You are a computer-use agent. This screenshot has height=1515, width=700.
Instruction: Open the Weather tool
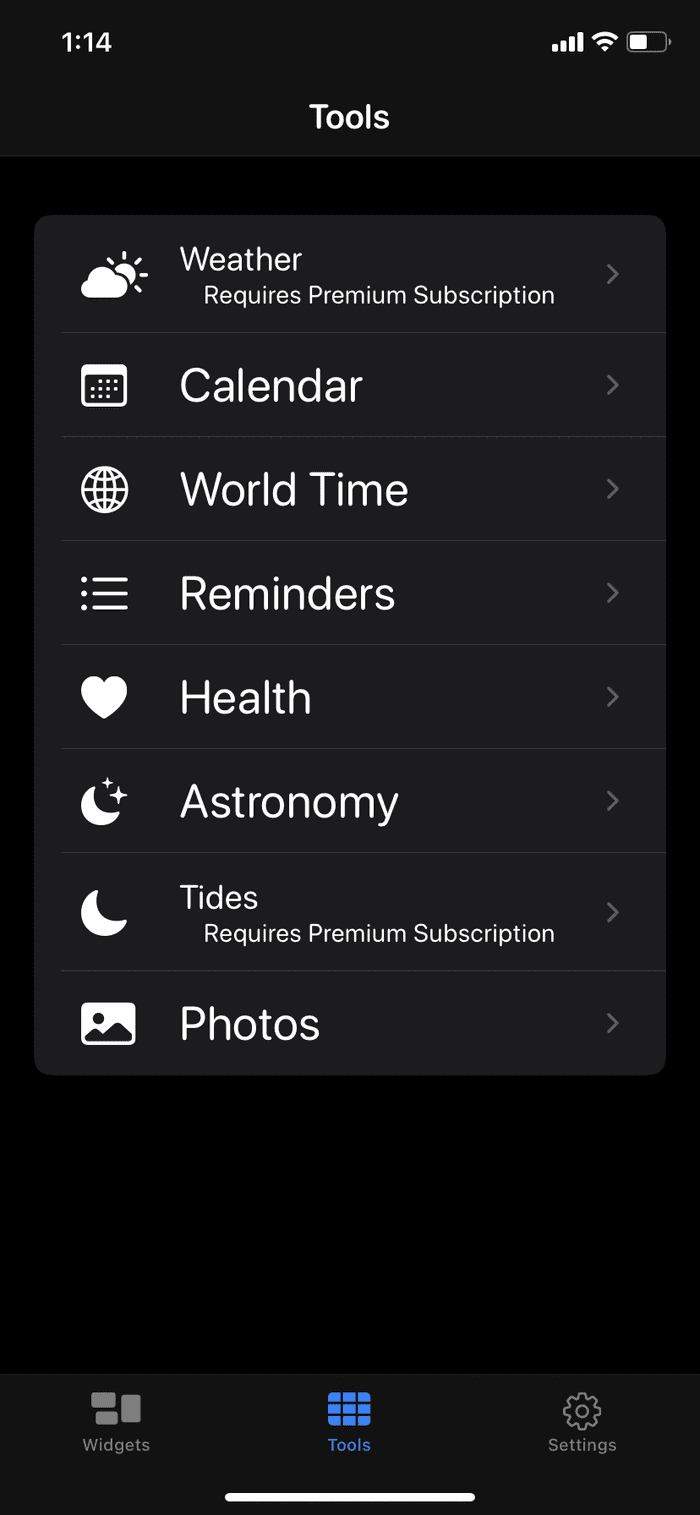coord(350,274)
